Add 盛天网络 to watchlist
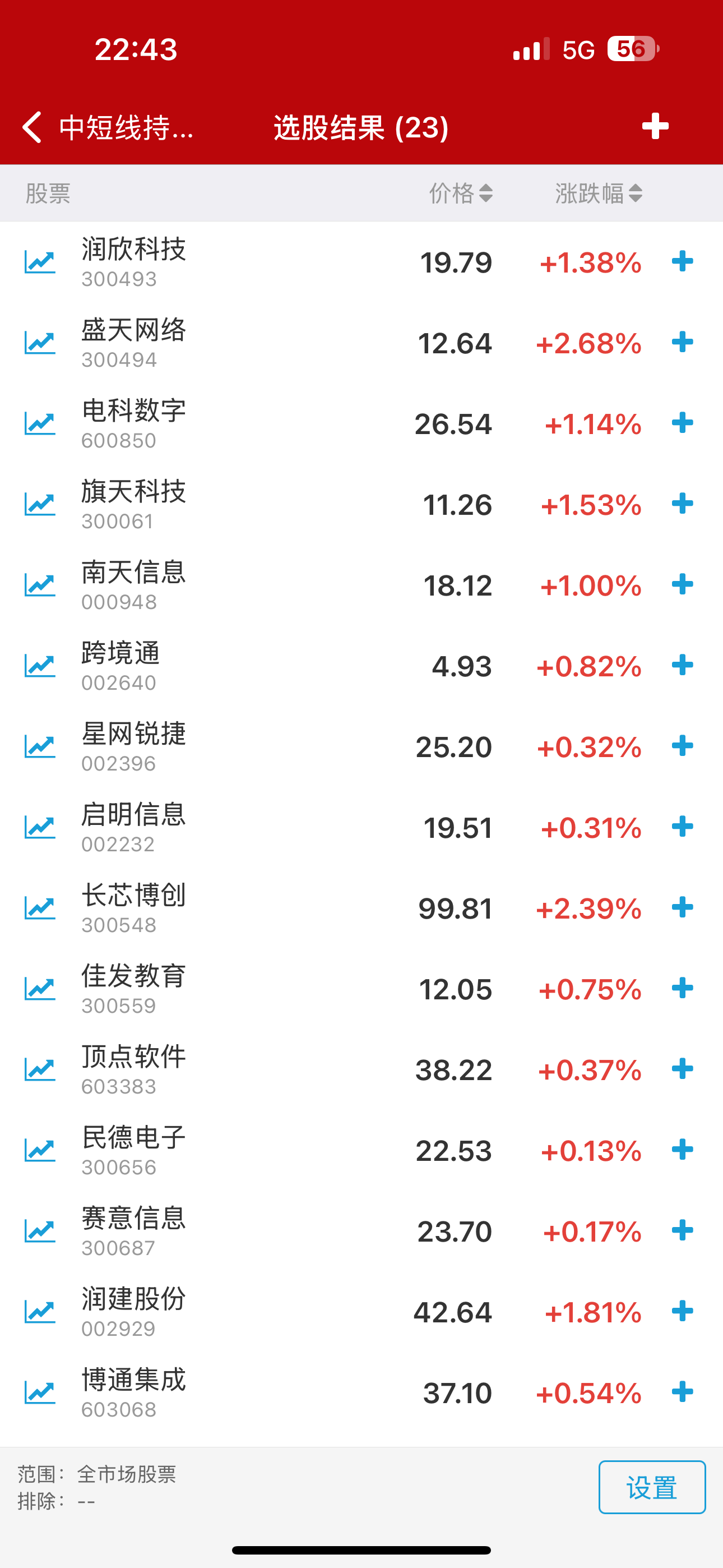 pyautogui.click(x=682, y=343)
